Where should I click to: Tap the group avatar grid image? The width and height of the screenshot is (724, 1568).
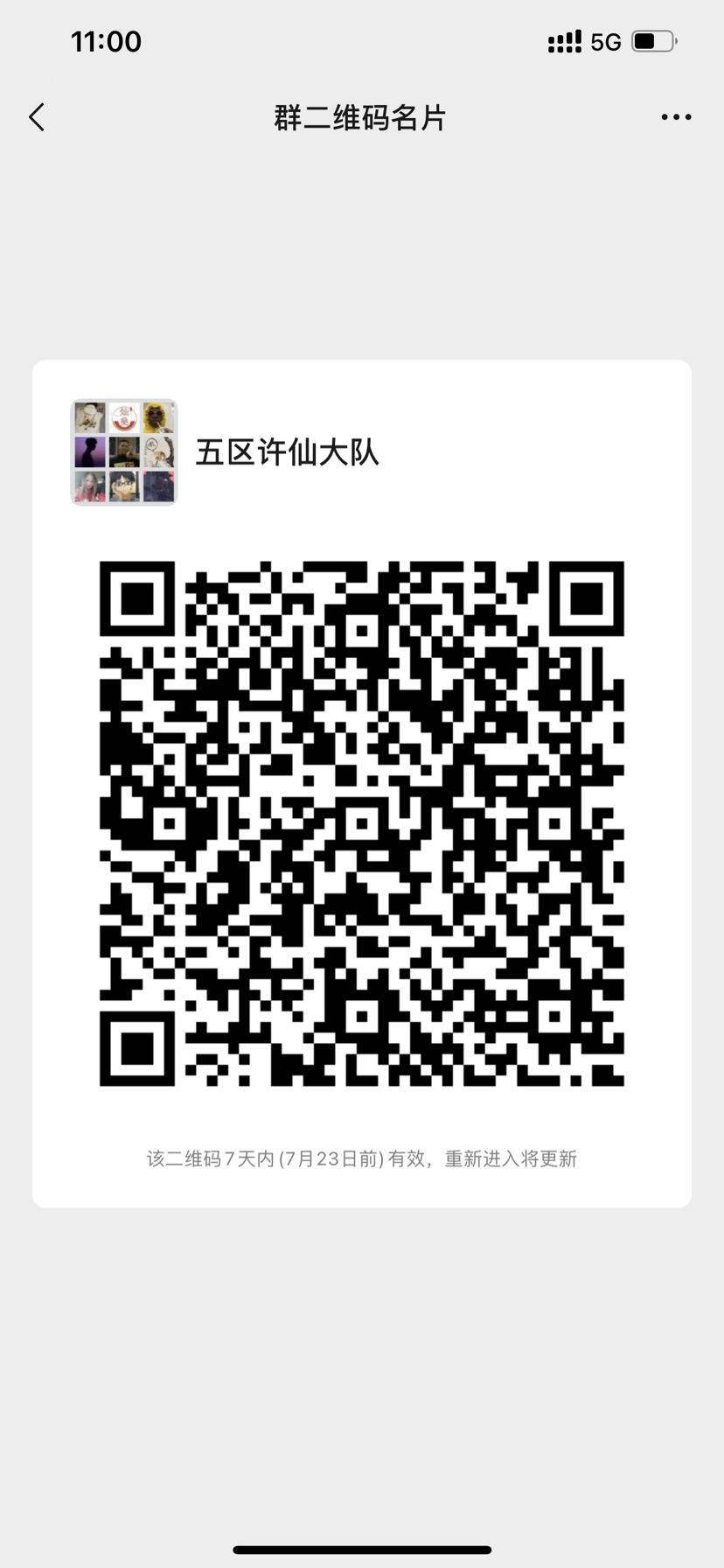tap(123, 451)
